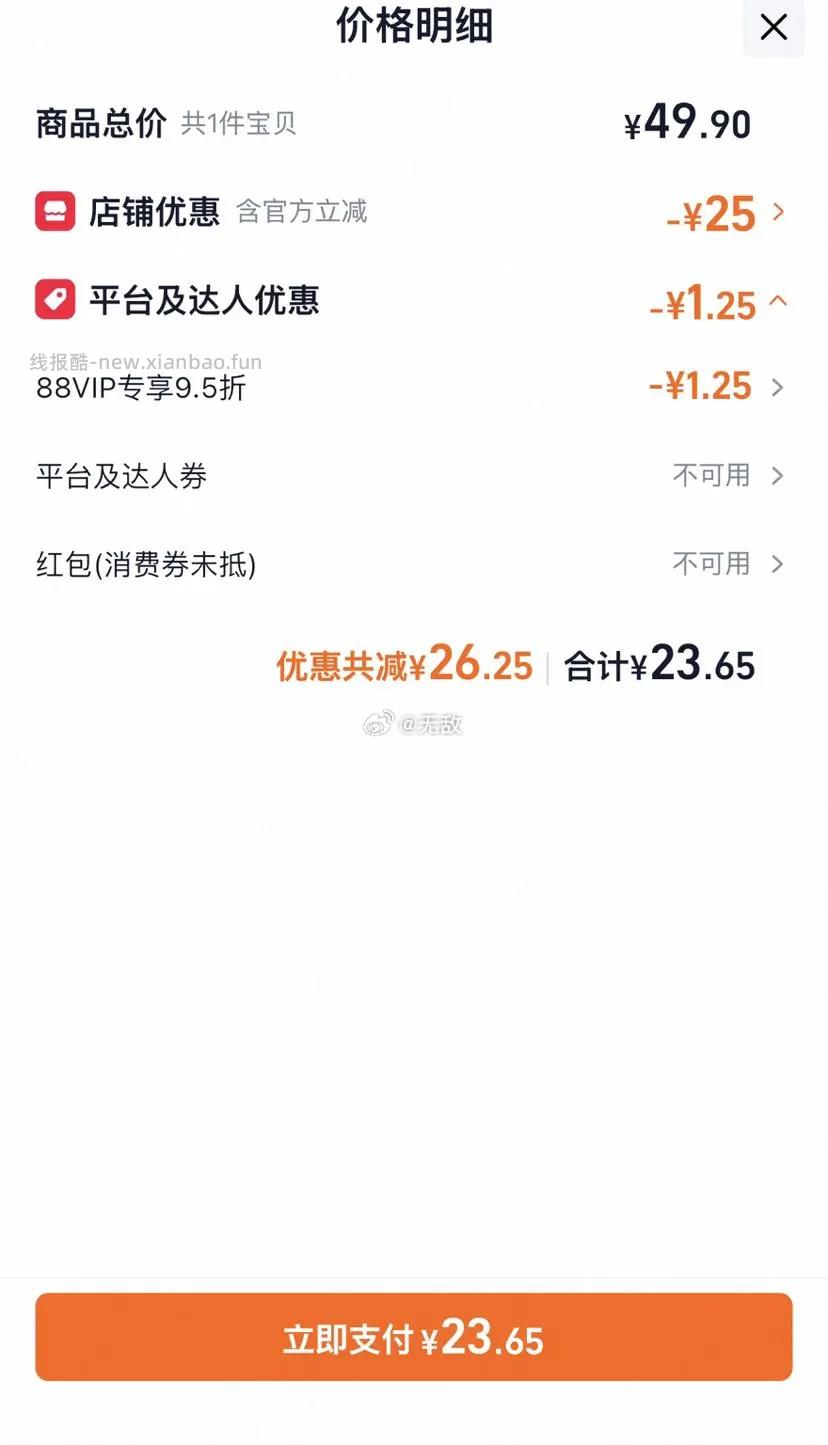Screen dimensions: 828x1445
Task: Open the 平台及达人券 unavailable coupons
Action: (778, 477)
